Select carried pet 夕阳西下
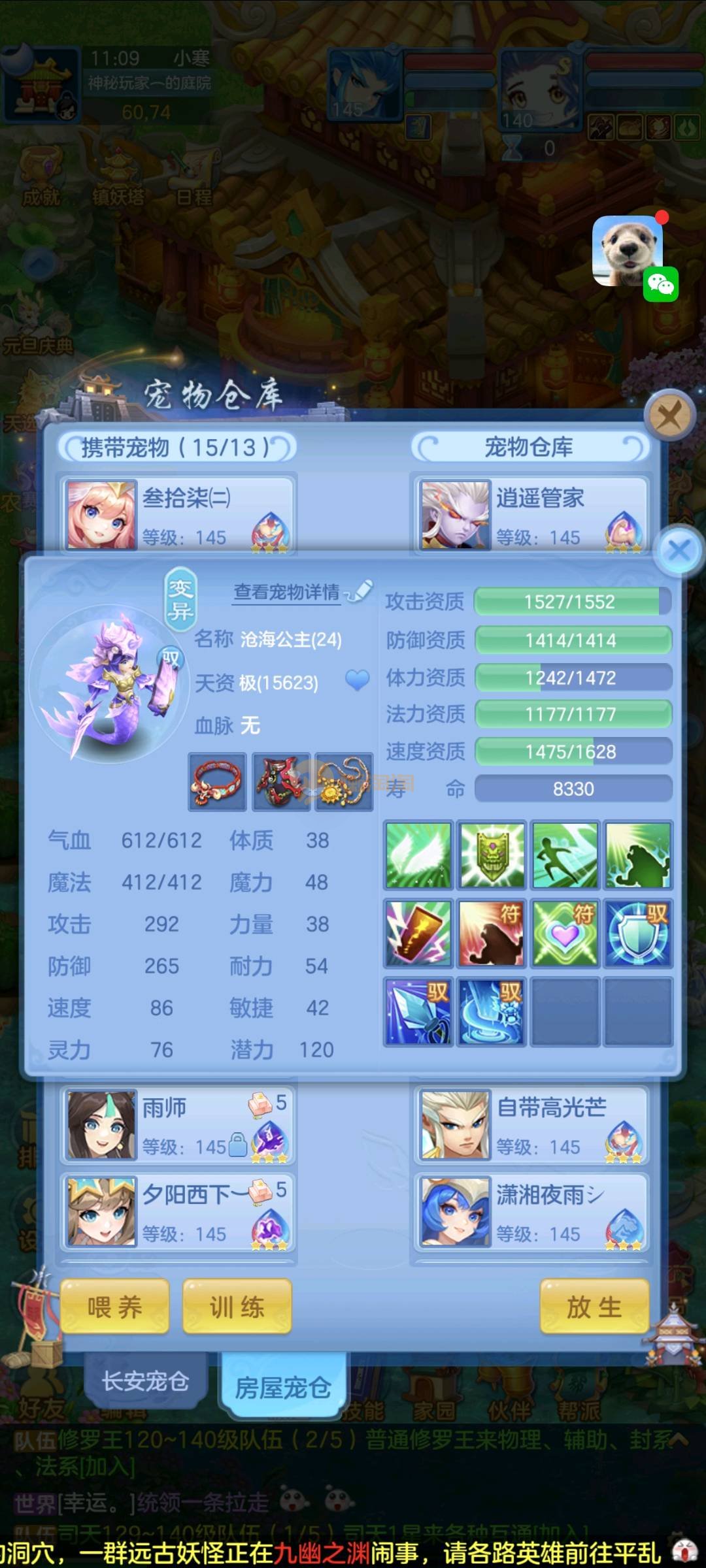The height and width of the screenshot is (1568, 706). (x=176, y=1212)
